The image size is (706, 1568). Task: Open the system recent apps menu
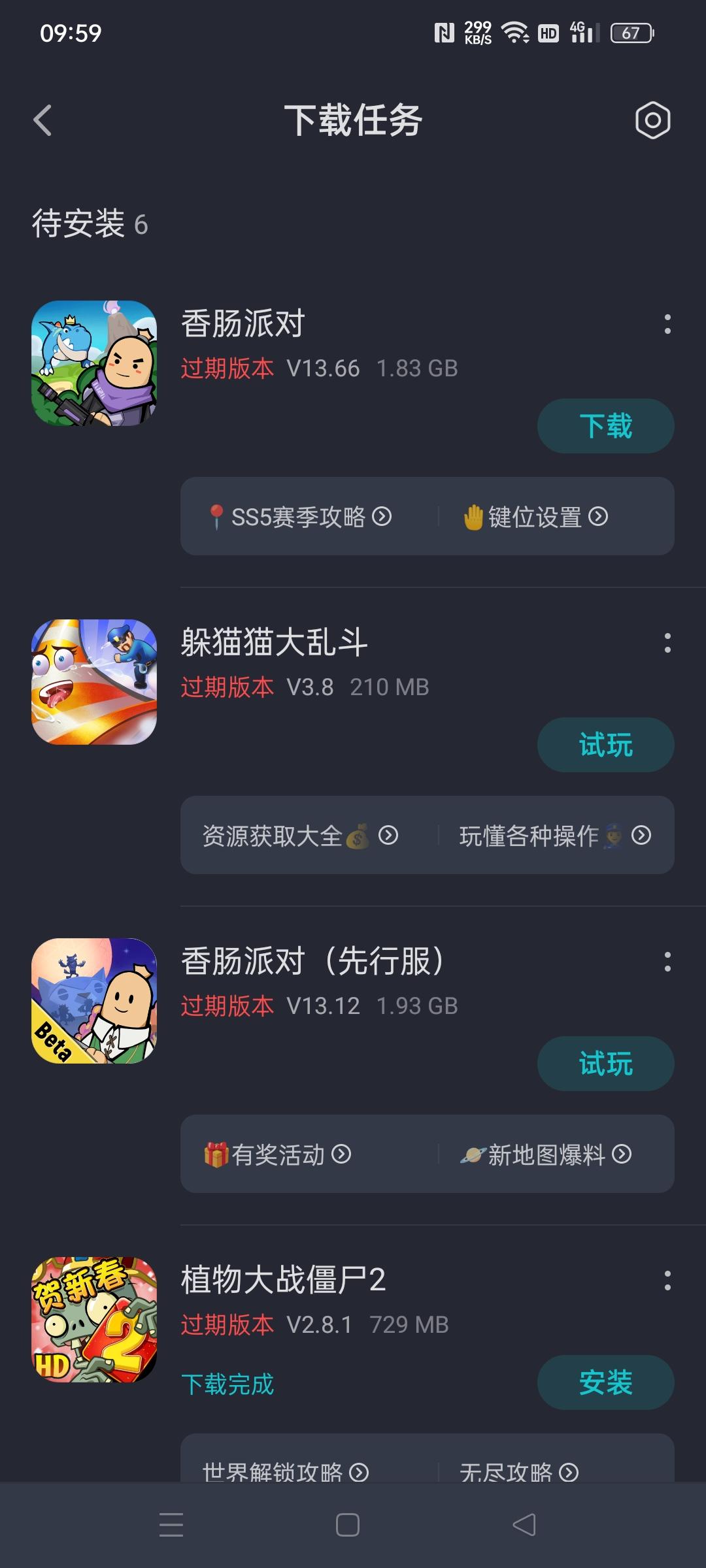pyautogui.click(x=171, y=1525)
